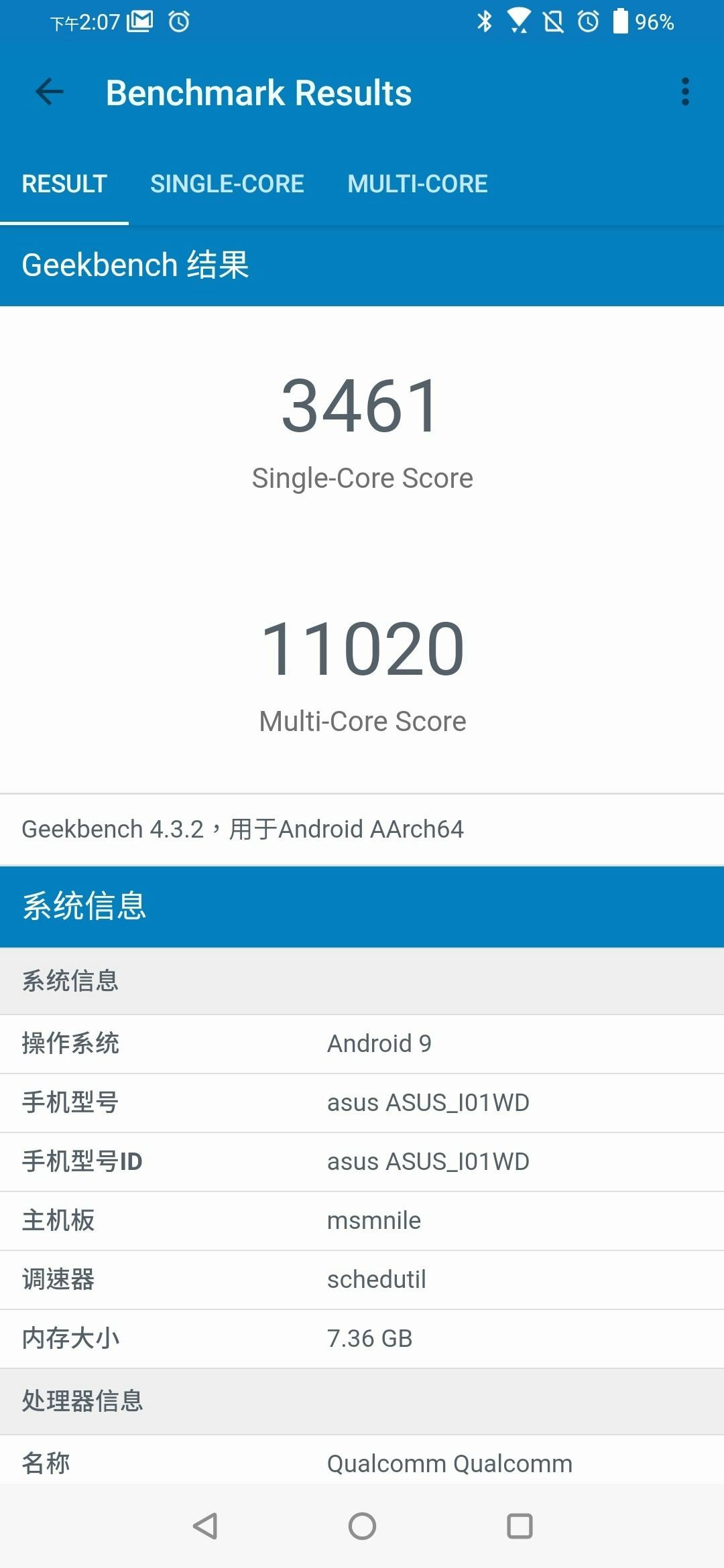The image size is (724, 1568).
Task: Open recent apps from navigation bar
Action: (520, 1526)
